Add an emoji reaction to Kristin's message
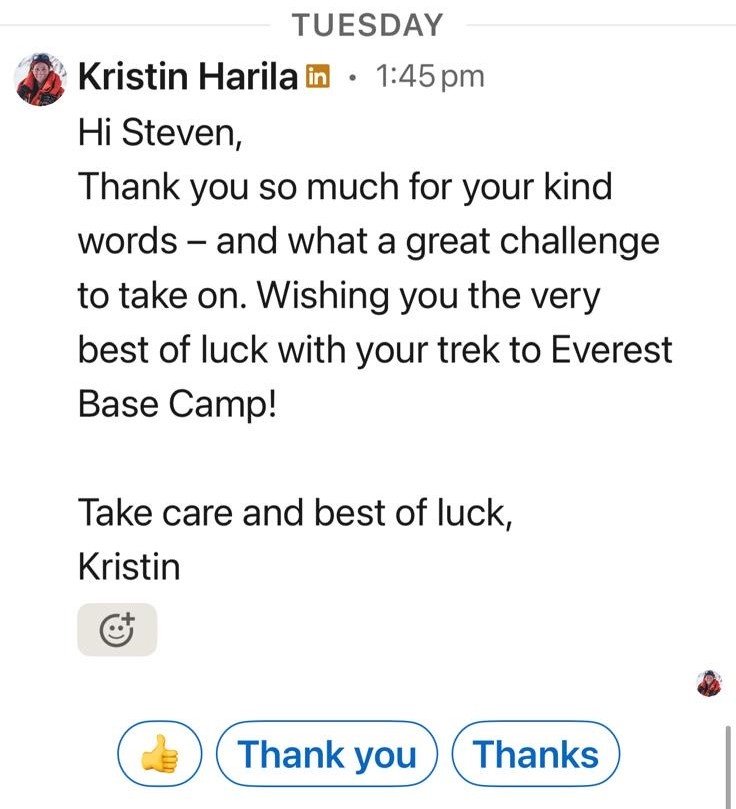The height and width of the screenshot is (809, 736). coord(117,630)
